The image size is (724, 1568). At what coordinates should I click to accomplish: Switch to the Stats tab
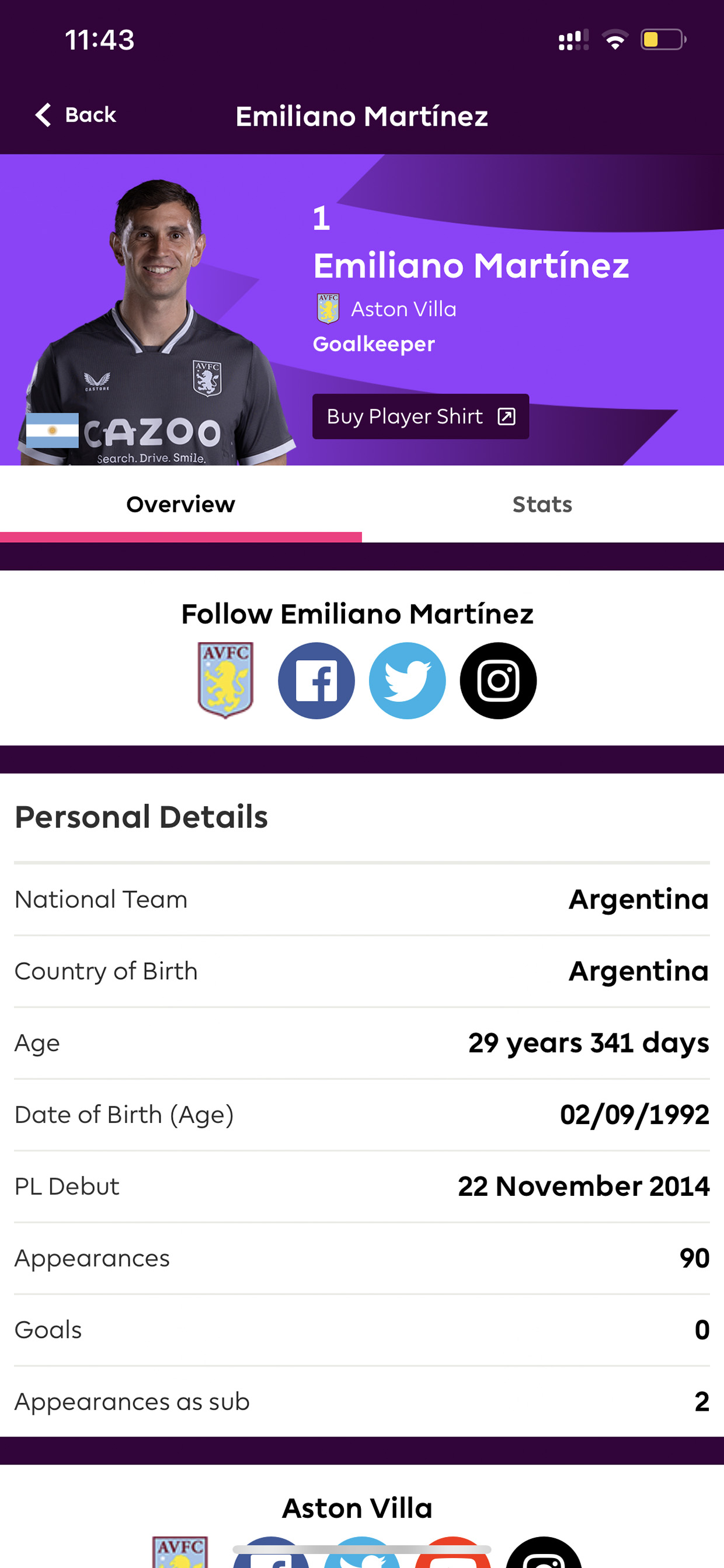pyautogui.click(x=542, y=504)
